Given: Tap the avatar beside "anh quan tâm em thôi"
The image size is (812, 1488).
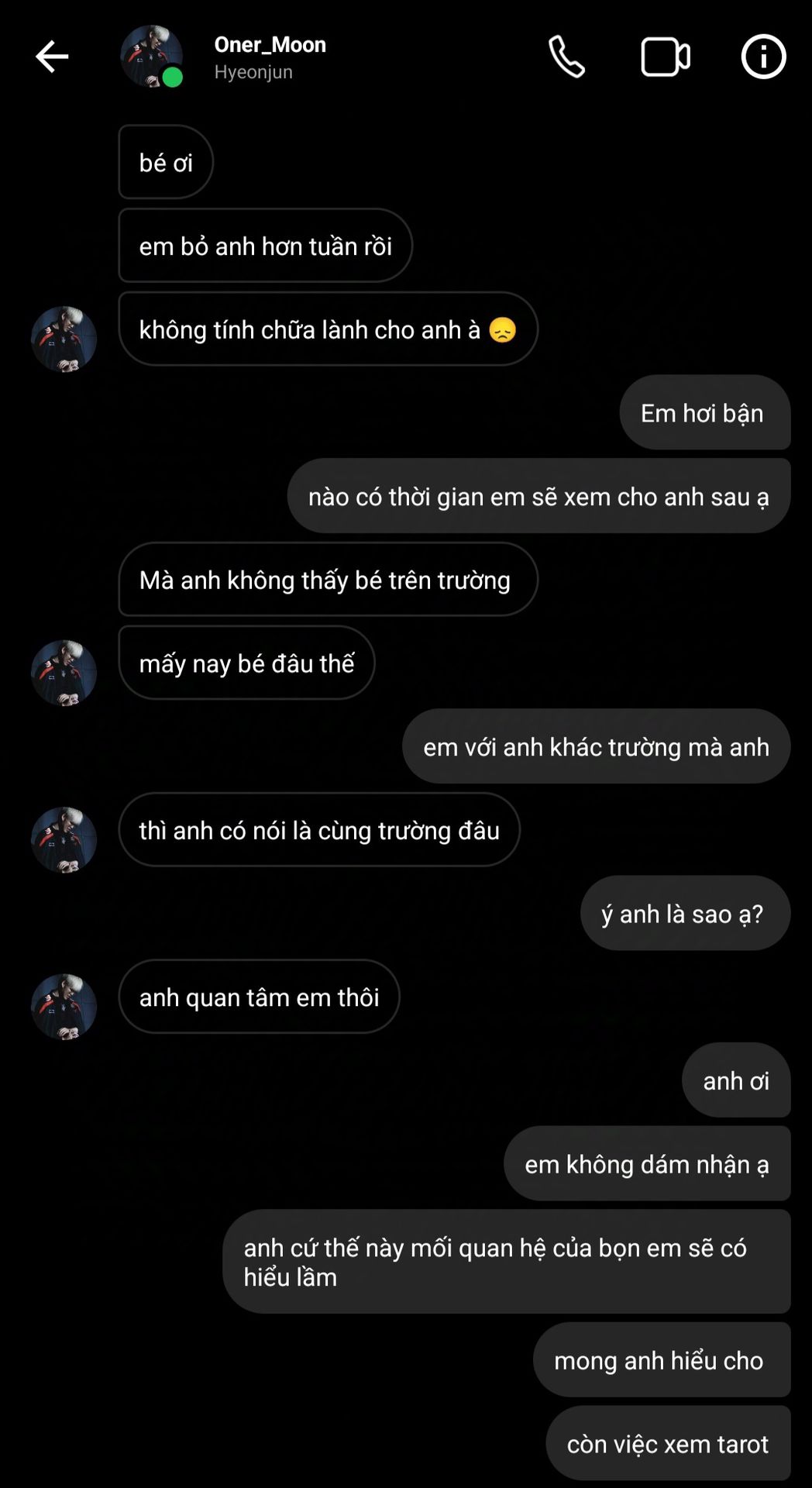Looking at the screenshot, I should click(64, 1006).
